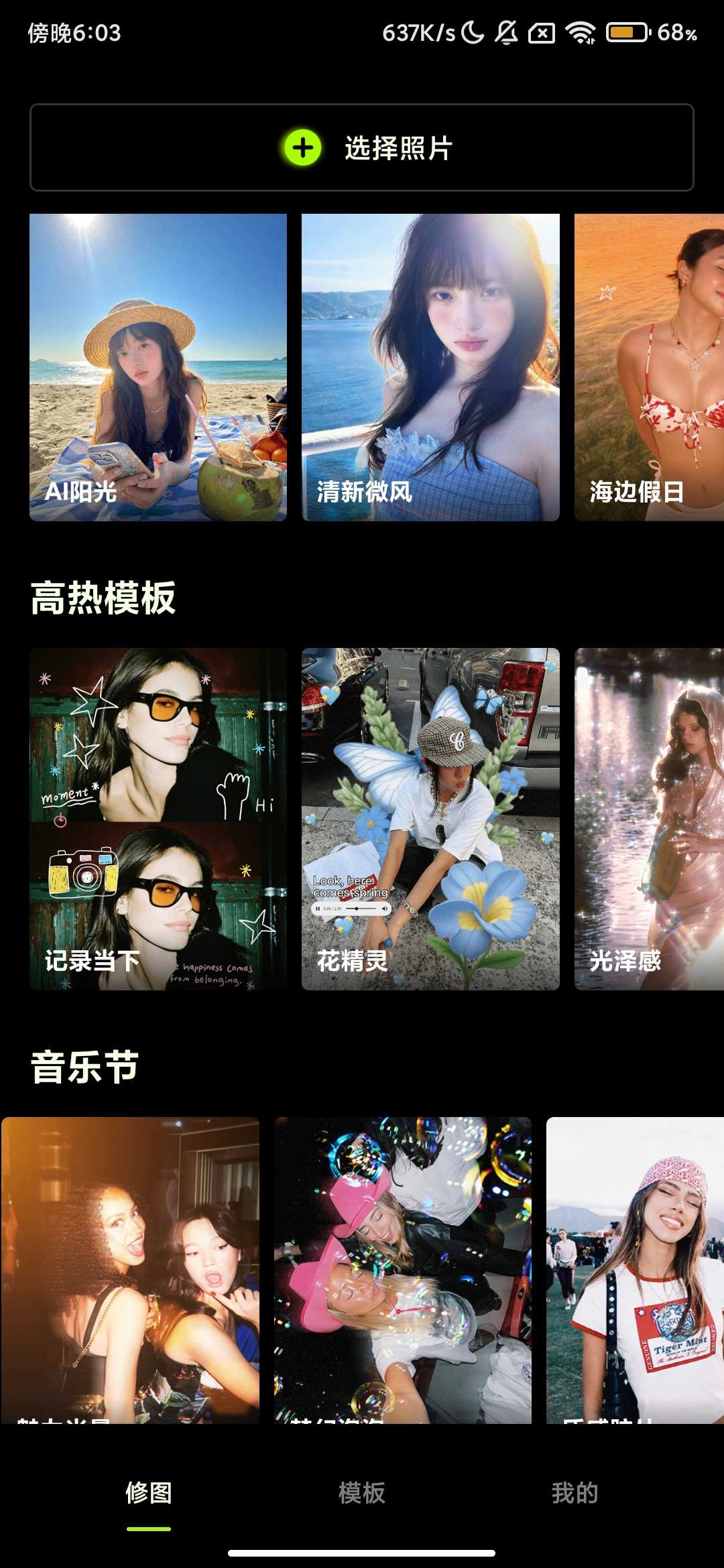Tap the green plus icon beside 选择照片
Screen dimensions: 724x1568
[x=303, y=149]
